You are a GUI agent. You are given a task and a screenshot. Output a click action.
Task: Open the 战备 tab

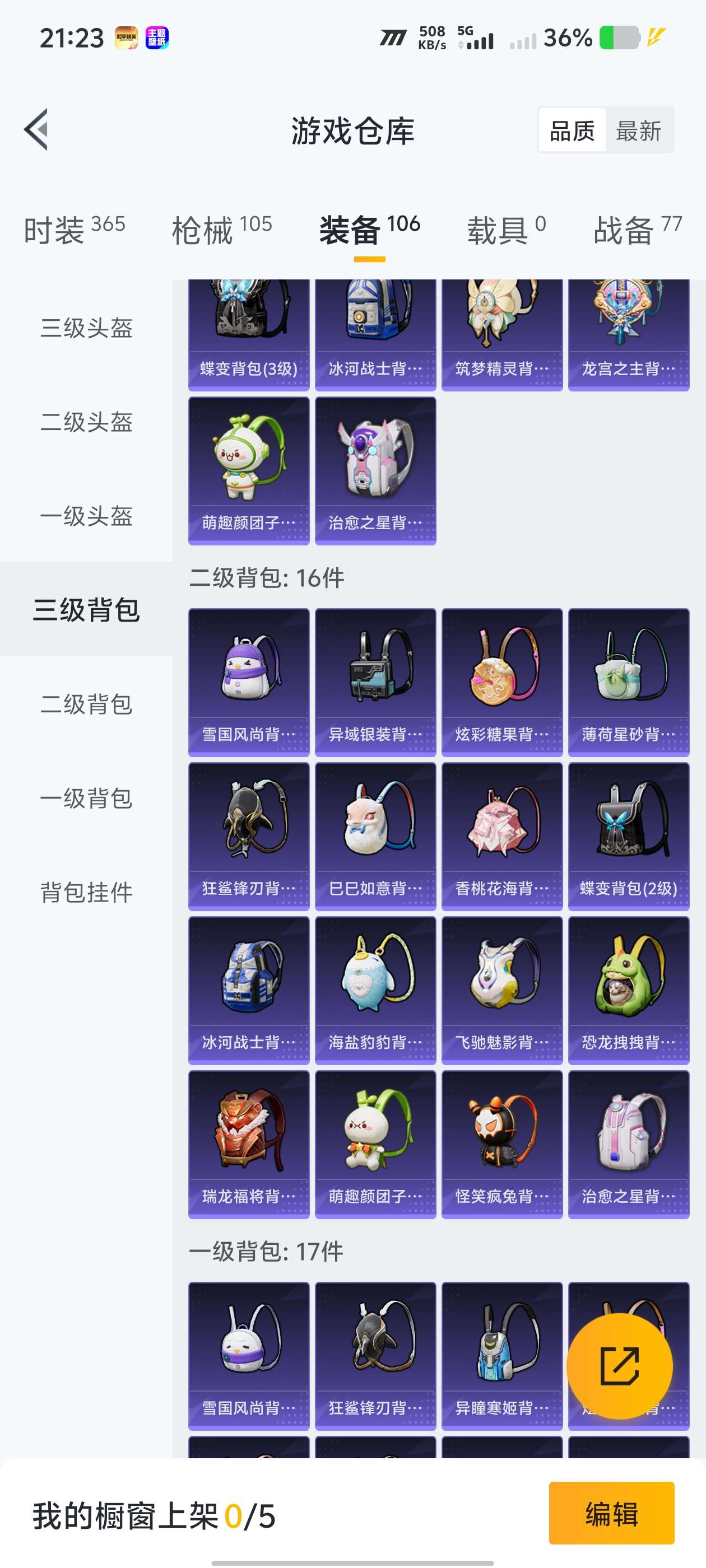(637, 230)
